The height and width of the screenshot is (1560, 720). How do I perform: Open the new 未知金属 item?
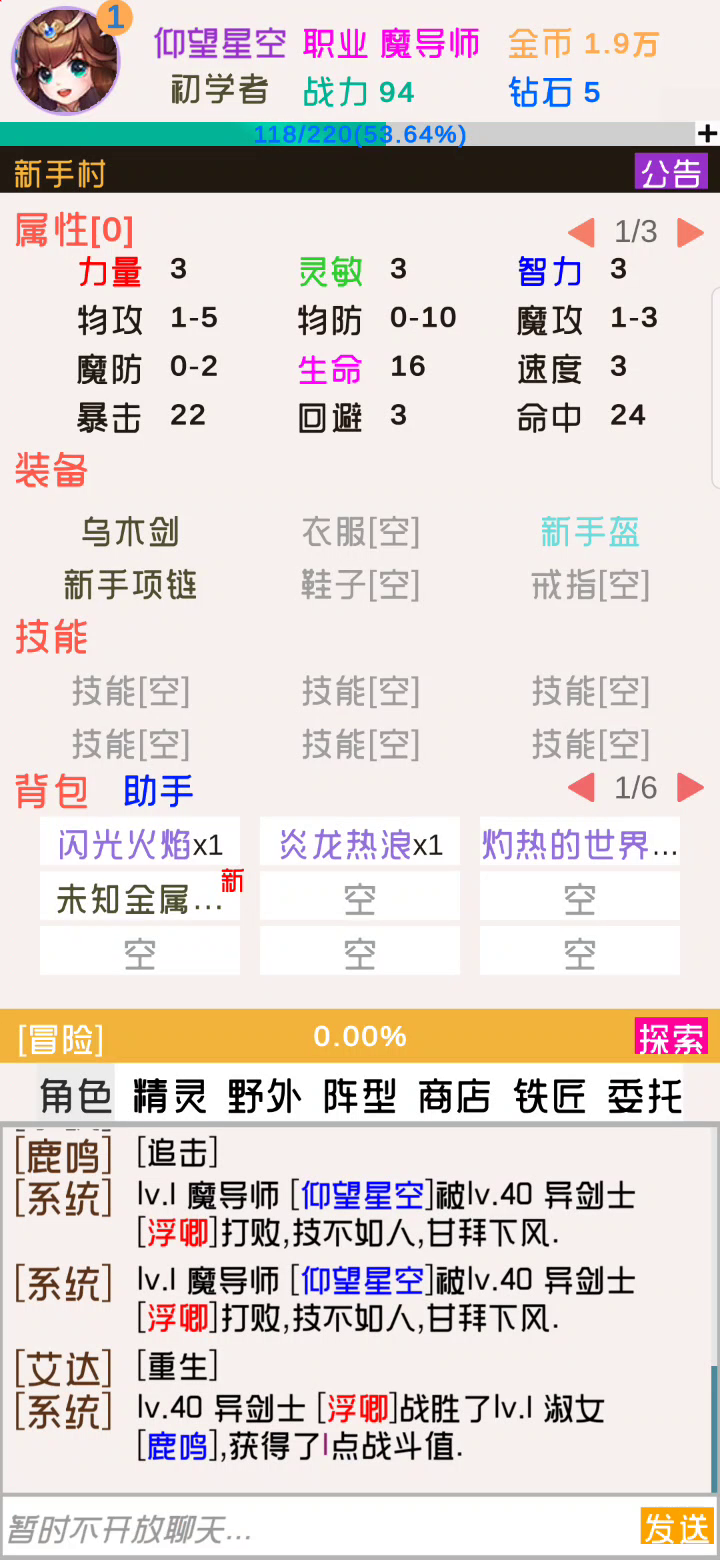coord(140,896)
